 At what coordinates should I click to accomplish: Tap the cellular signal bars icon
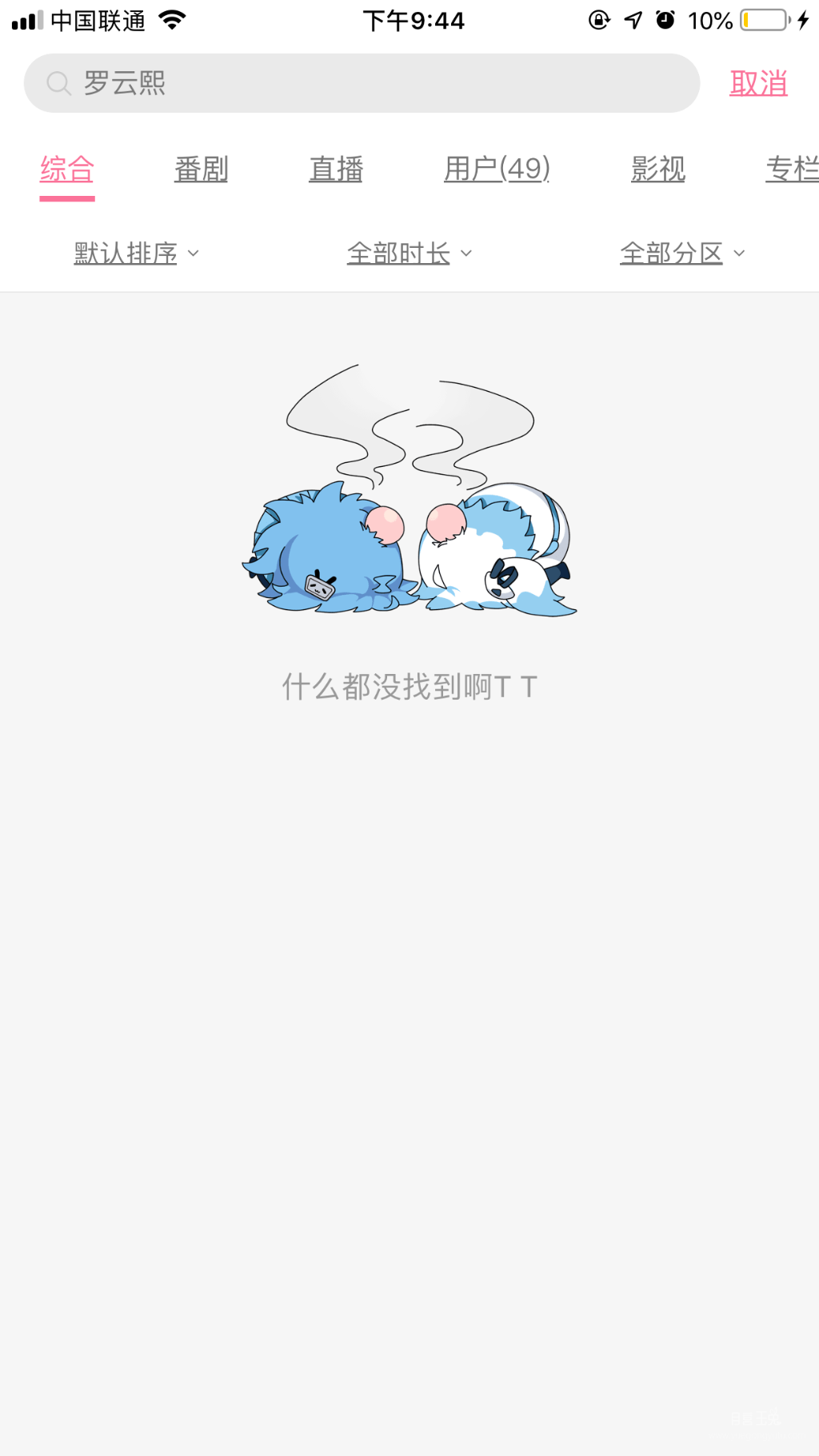[x=25, y=19]
